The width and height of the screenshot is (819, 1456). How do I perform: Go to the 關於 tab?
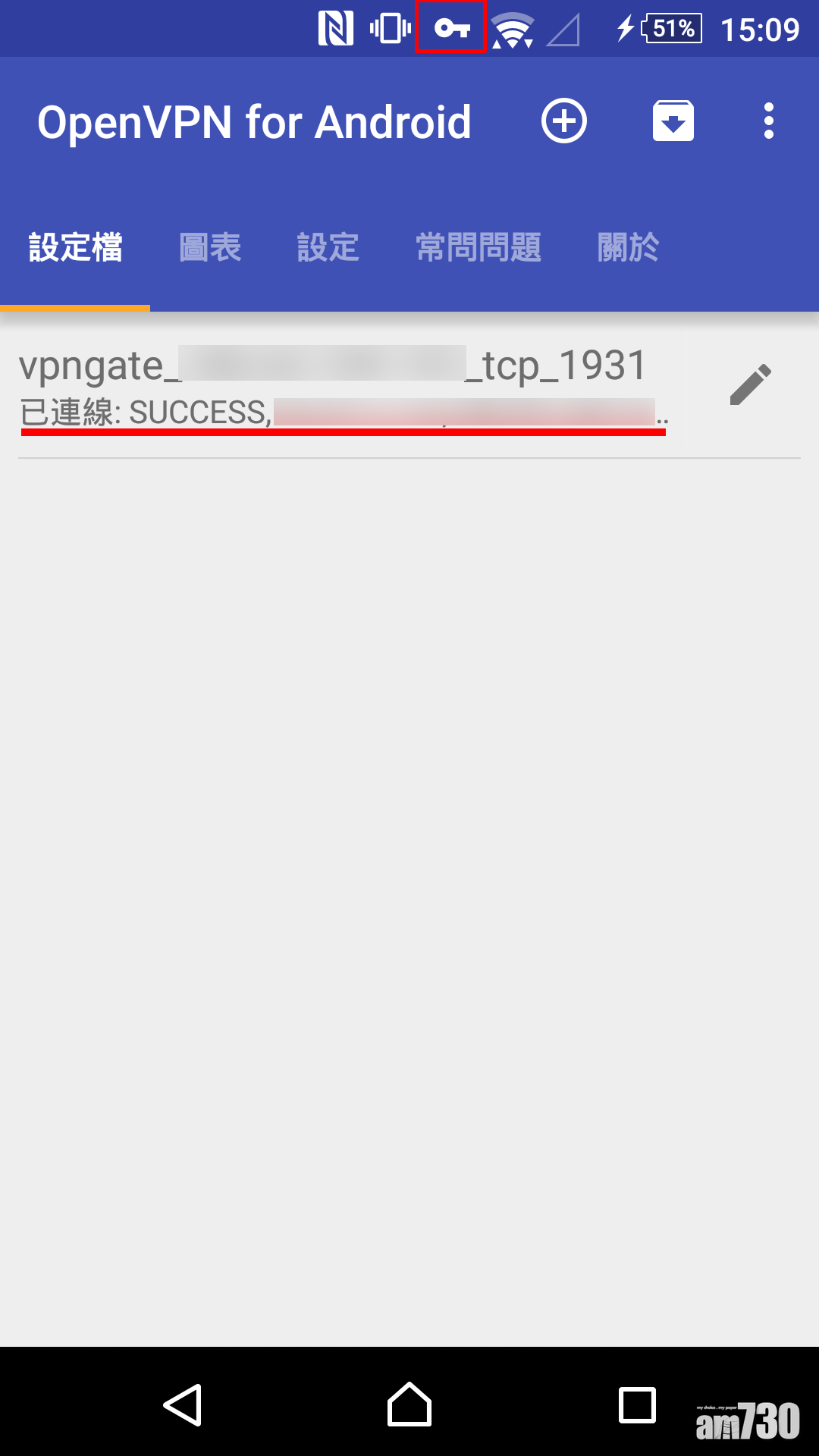point(628,248)
